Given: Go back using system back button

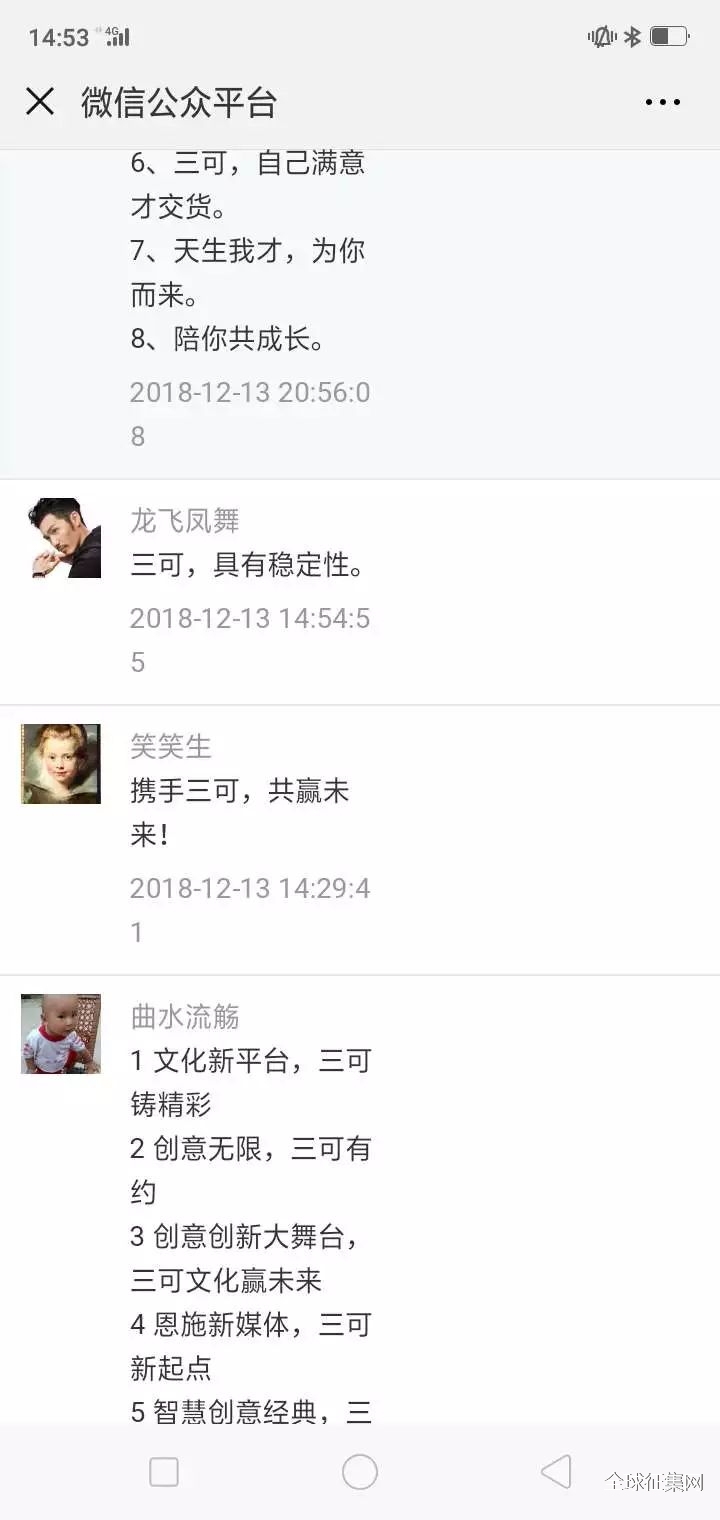Looking at the screenshot, I should [556, 1471].
